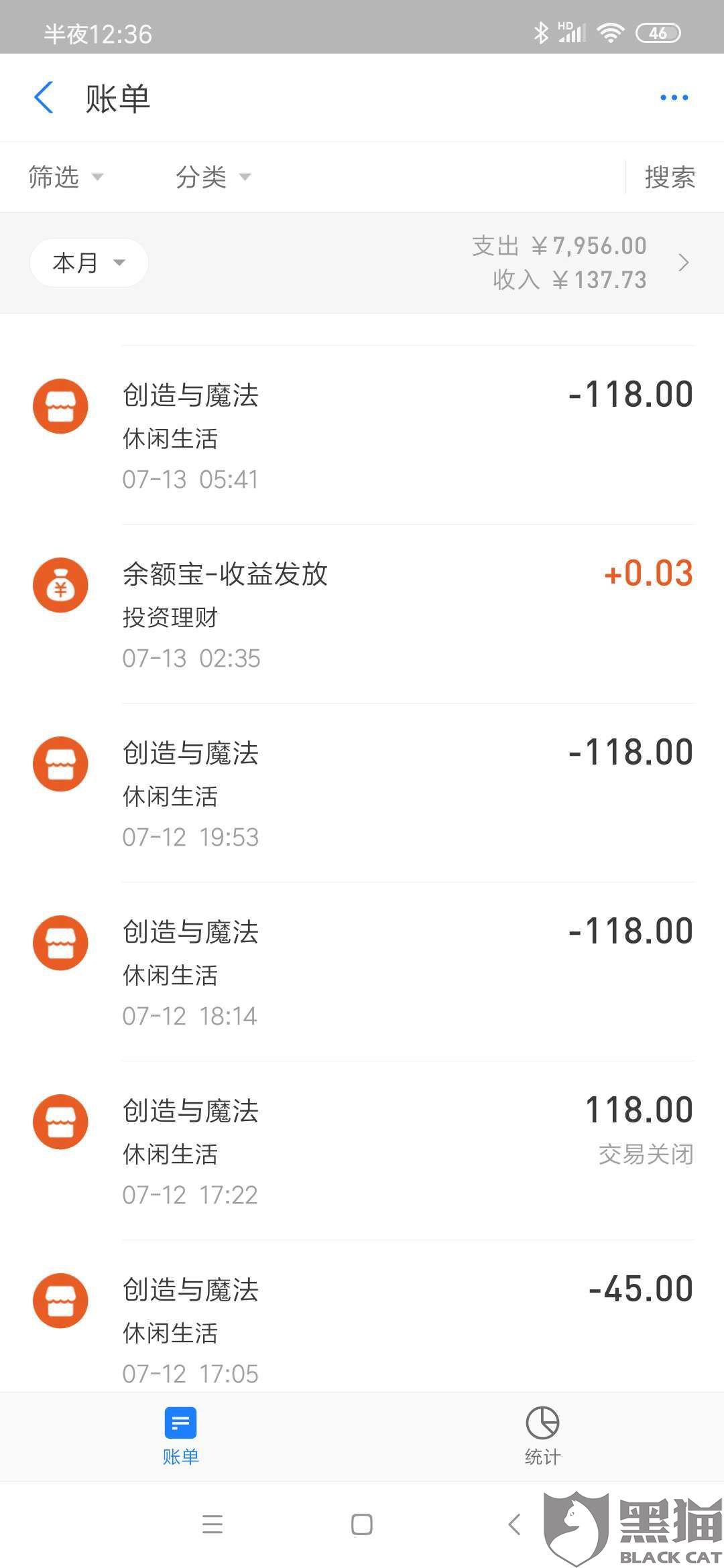
Task: Open the 创造与魔法 bill from 07-13 05:41
Action: [x=362, y=435]
